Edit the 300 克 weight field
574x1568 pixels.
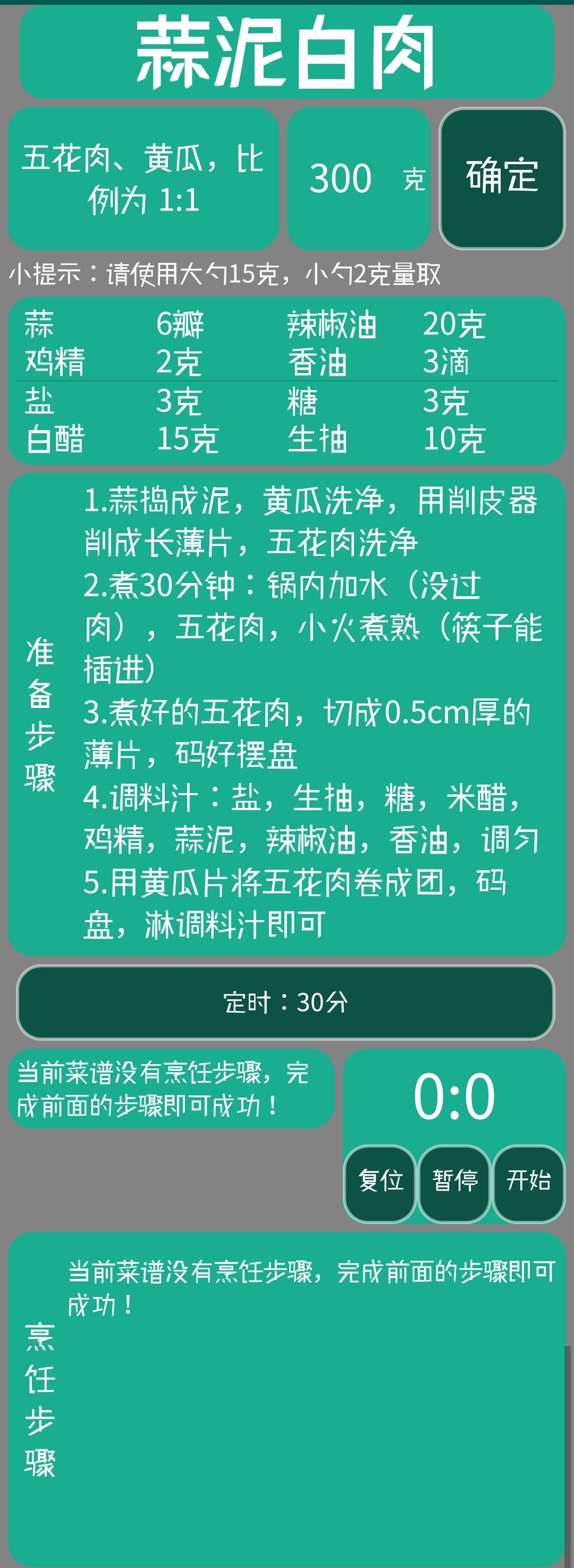359,179
